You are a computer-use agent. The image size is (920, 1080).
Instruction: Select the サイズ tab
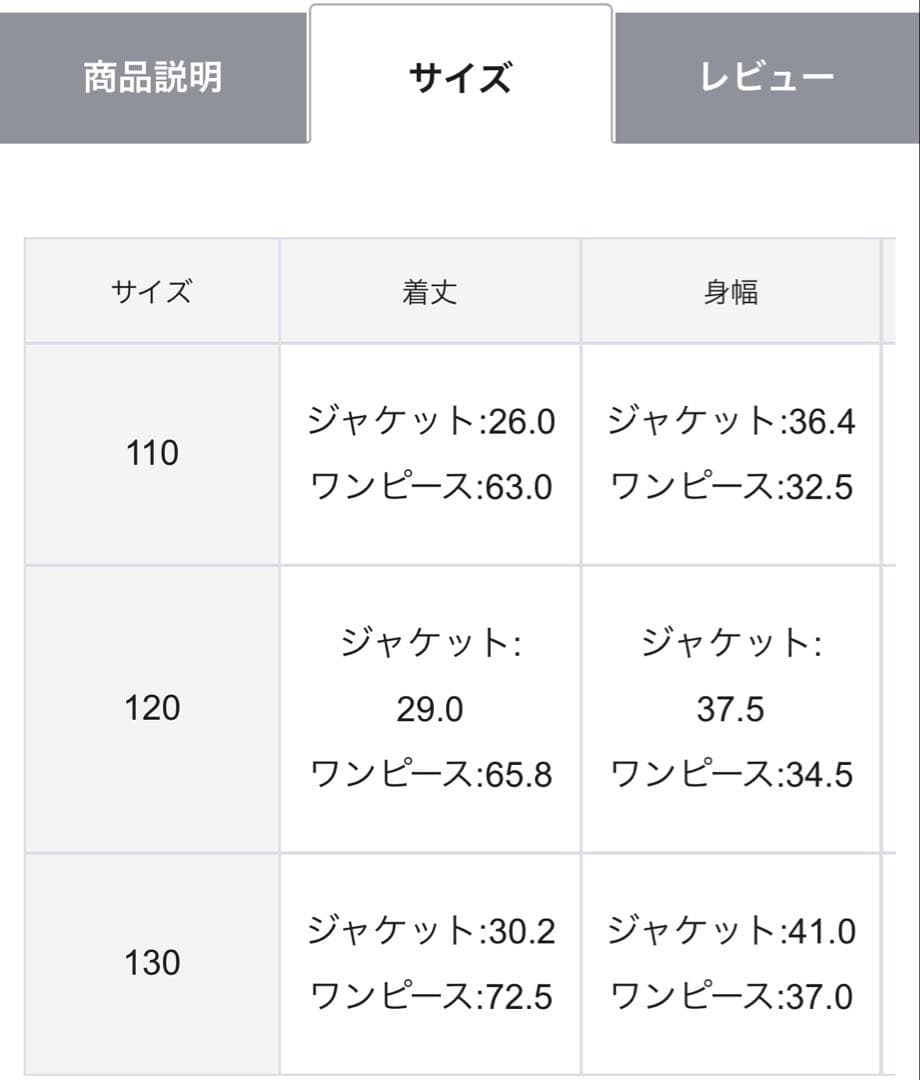(x=460, y=76)
